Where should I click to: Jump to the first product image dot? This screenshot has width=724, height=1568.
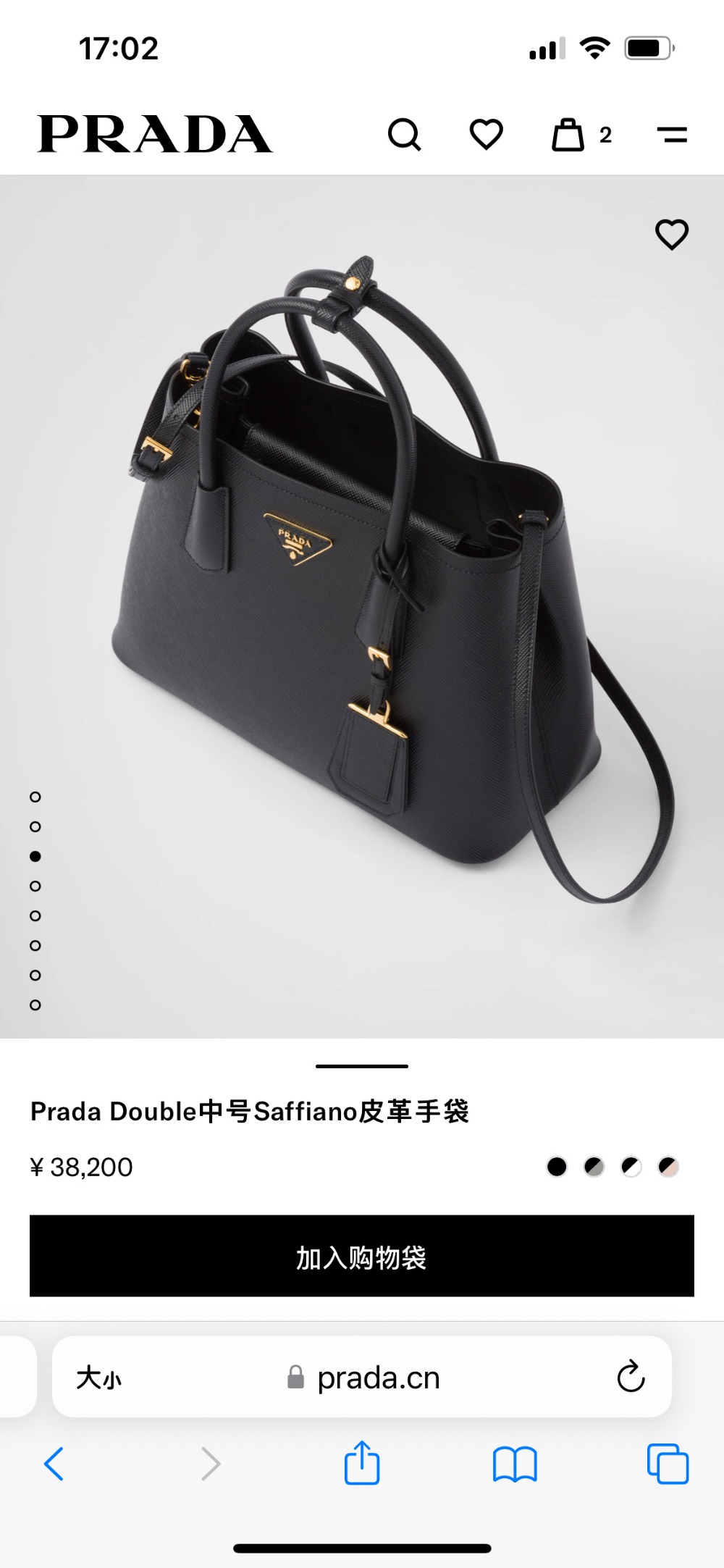click(35, 797)
